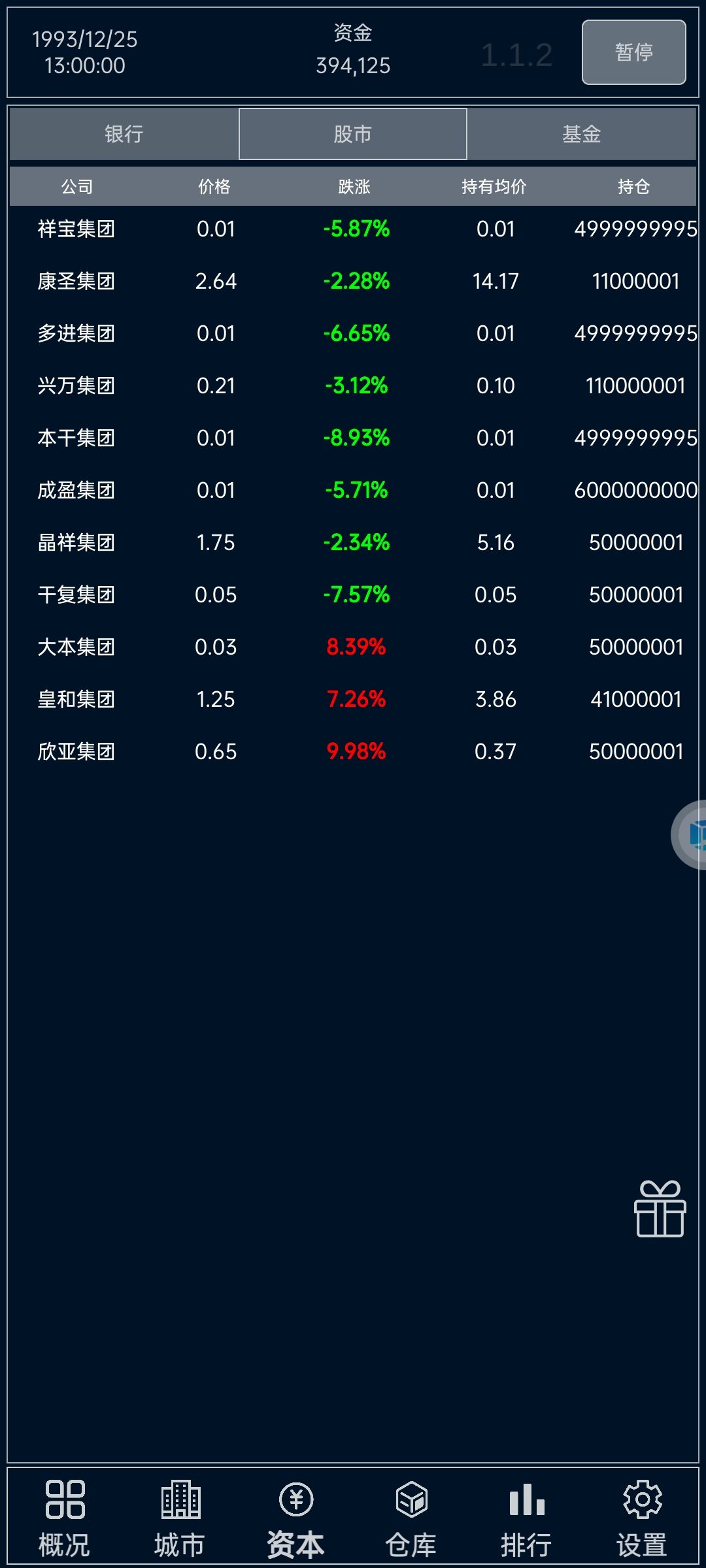The width and height of the screenshot is (706, 1568).
Task: Open the 晶祥集团 stock row
Action: point(353,542)
